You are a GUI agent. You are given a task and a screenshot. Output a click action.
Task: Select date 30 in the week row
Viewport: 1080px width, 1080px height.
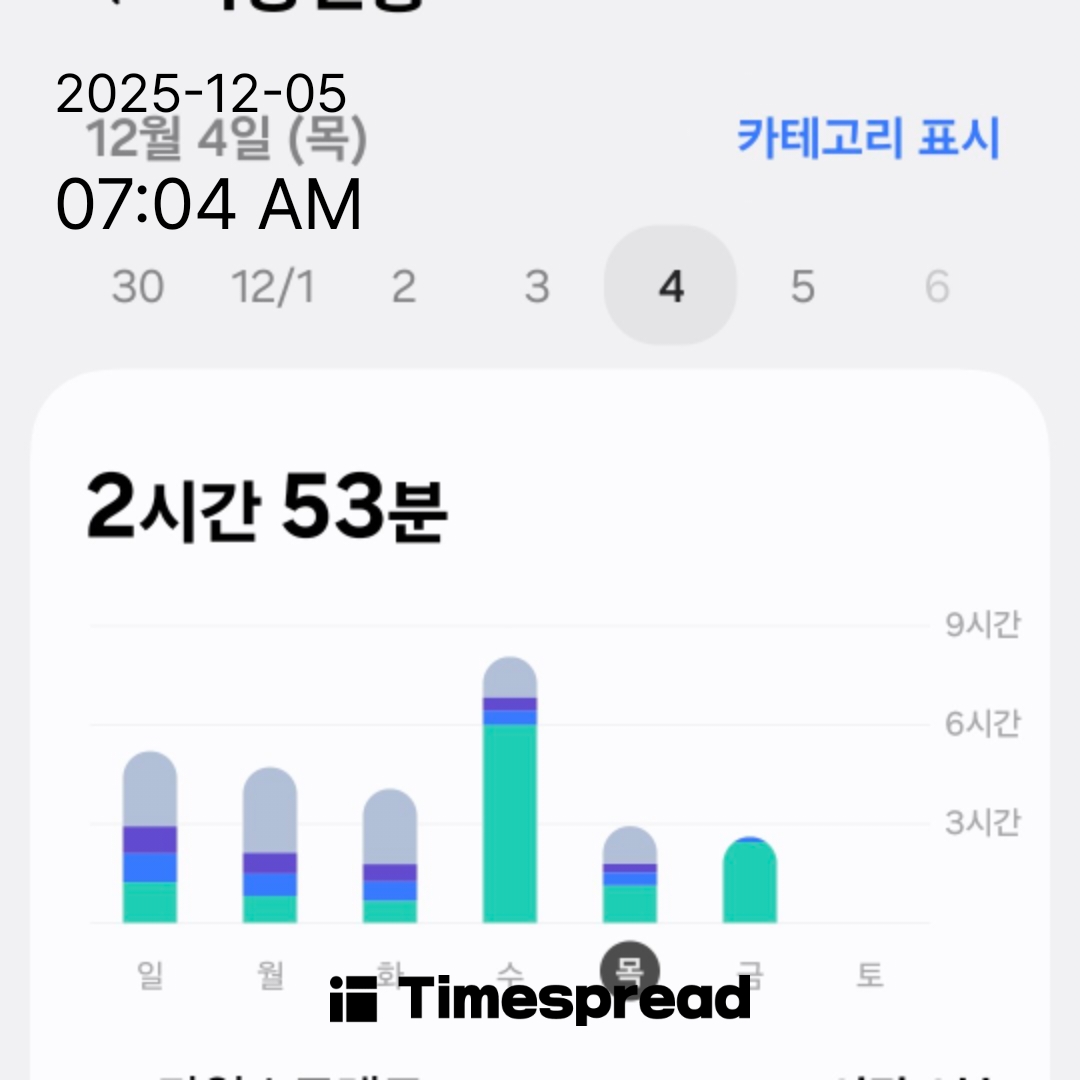pyautogui.click(x=137, y=288)
